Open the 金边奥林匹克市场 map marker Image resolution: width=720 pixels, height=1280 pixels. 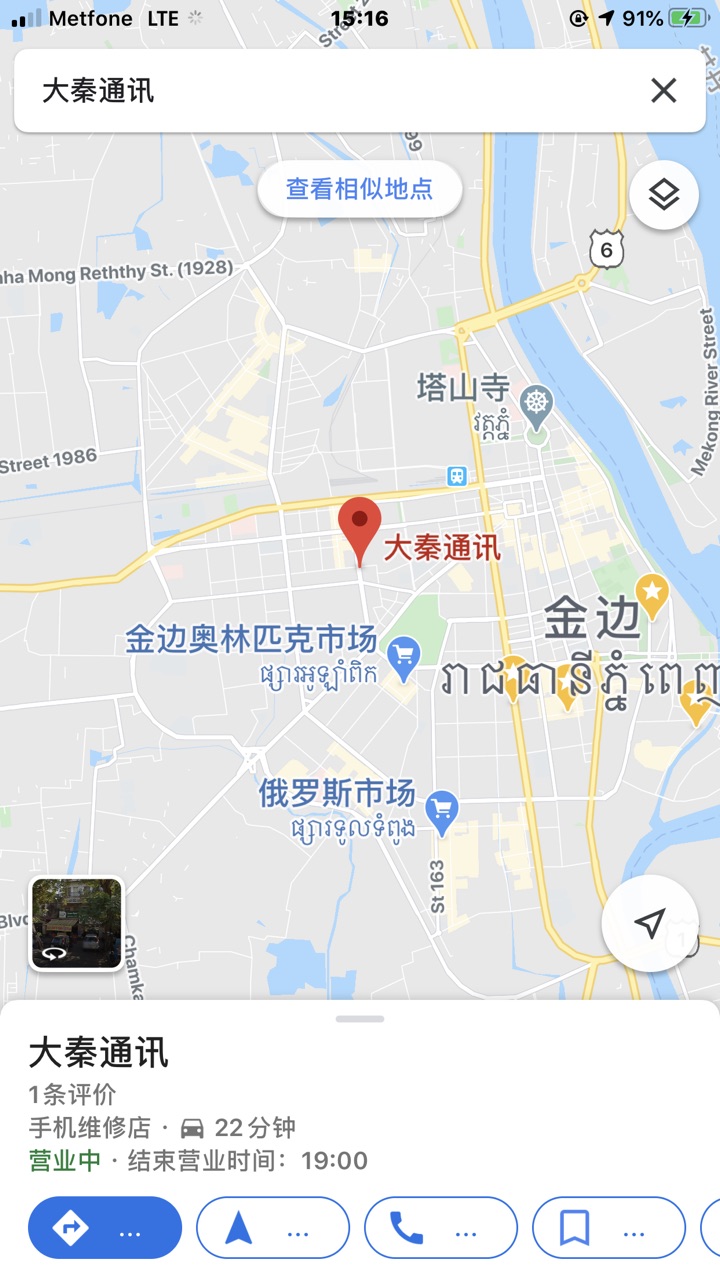click(x=403, y=656)
